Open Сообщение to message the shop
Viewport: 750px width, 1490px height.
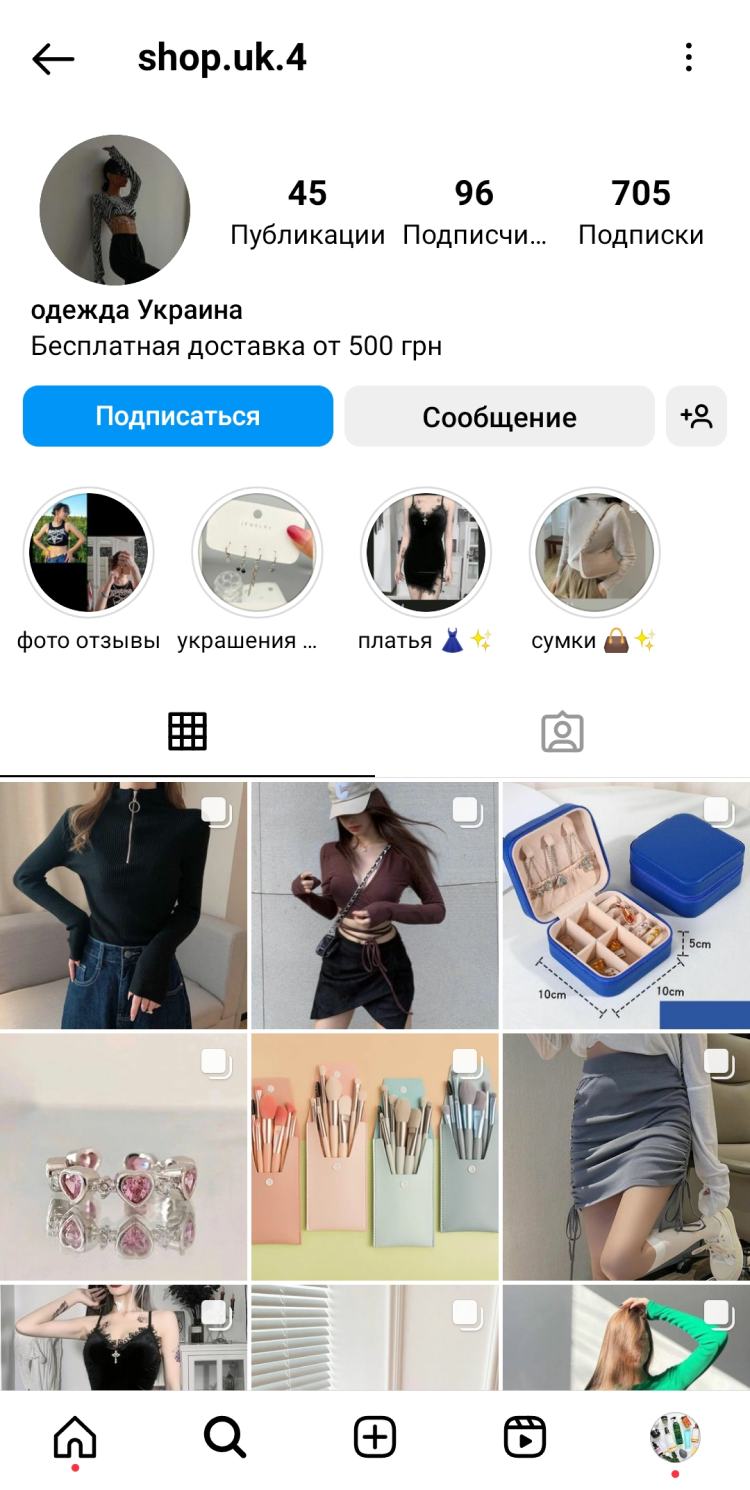pos(499,417)
